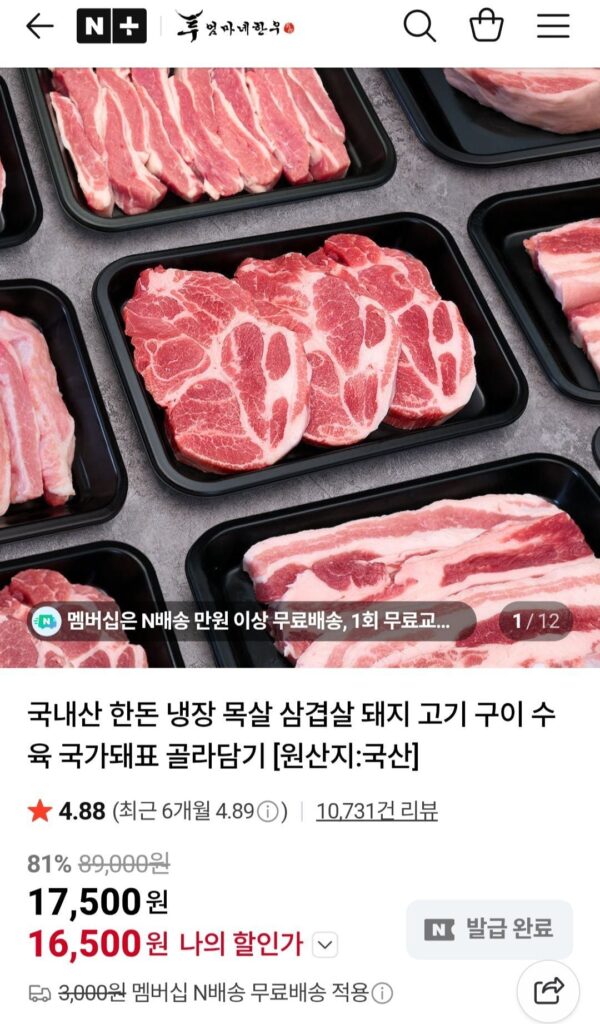
Task: Open the search magnifier
Action: 420,27
